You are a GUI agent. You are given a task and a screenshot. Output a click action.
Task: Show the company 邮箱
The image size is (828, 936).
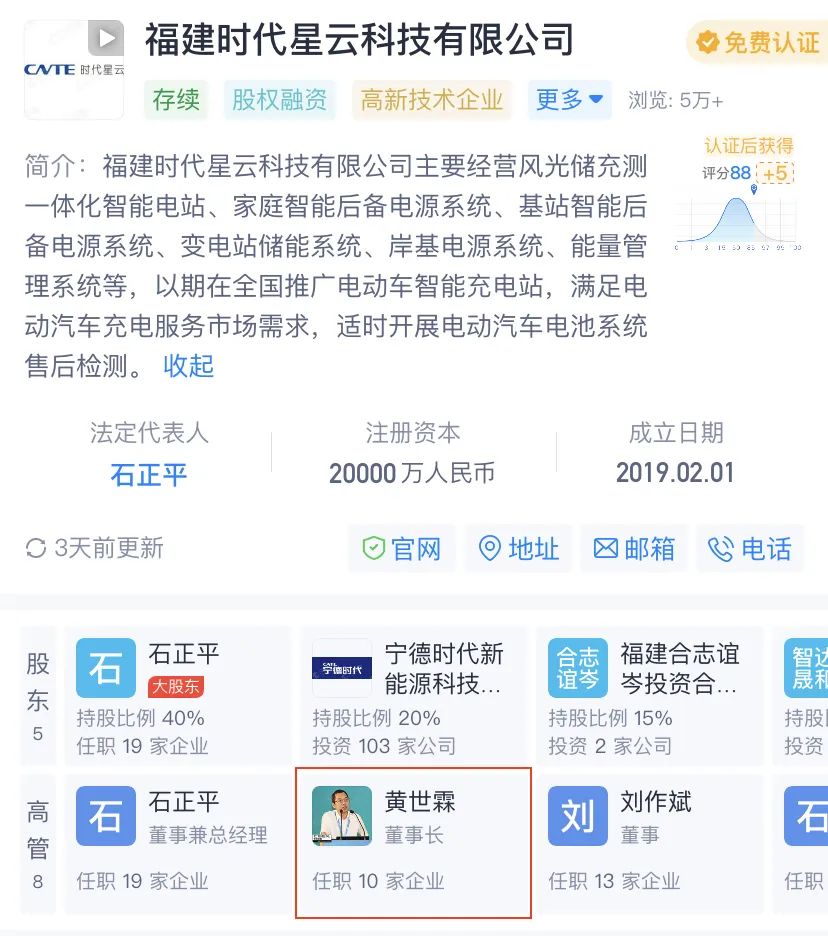point(634,549)
